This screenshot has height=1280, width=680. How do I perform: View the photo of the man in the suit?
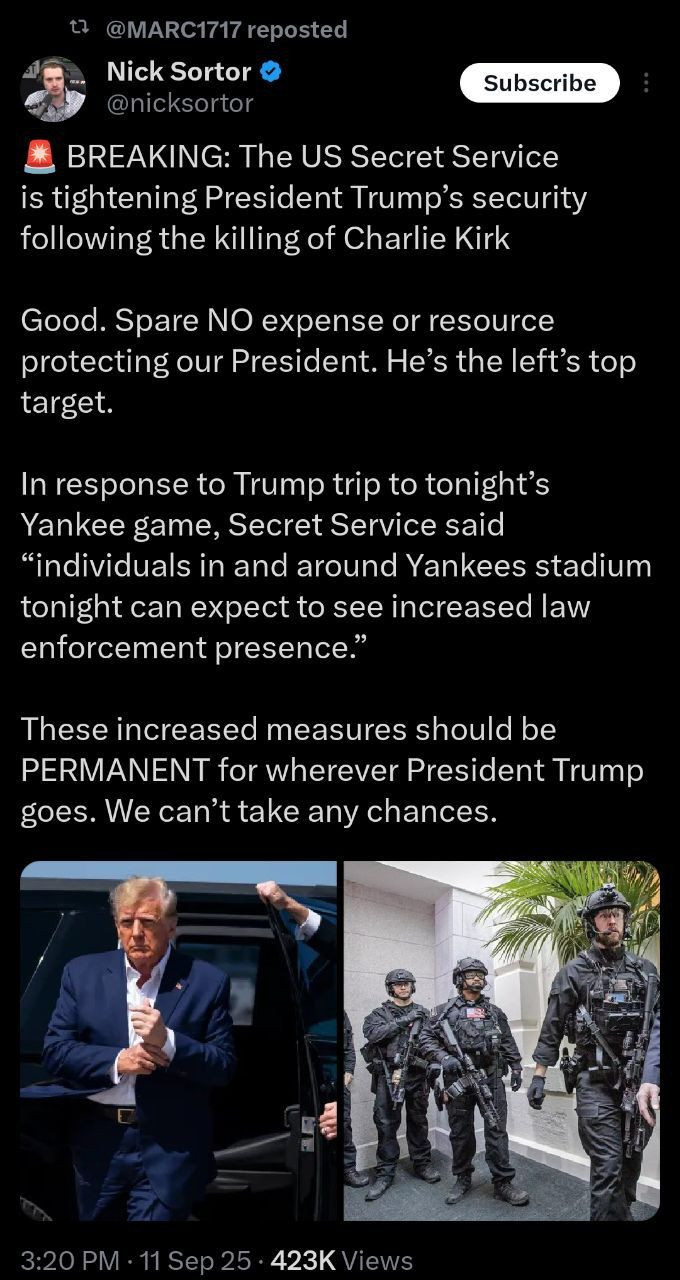click(179, 1040)
